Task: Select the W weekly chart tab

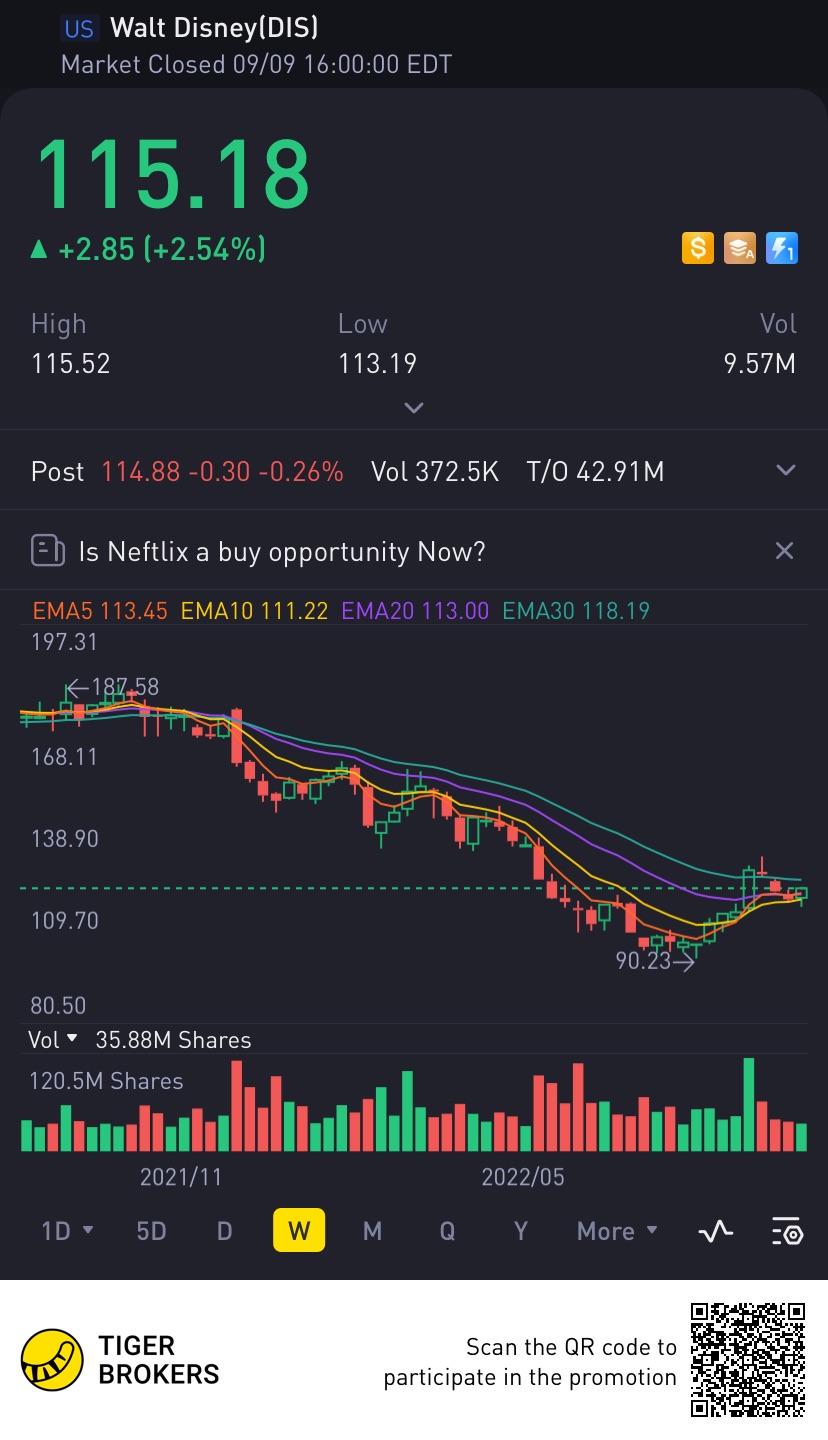Action: 299,1231
